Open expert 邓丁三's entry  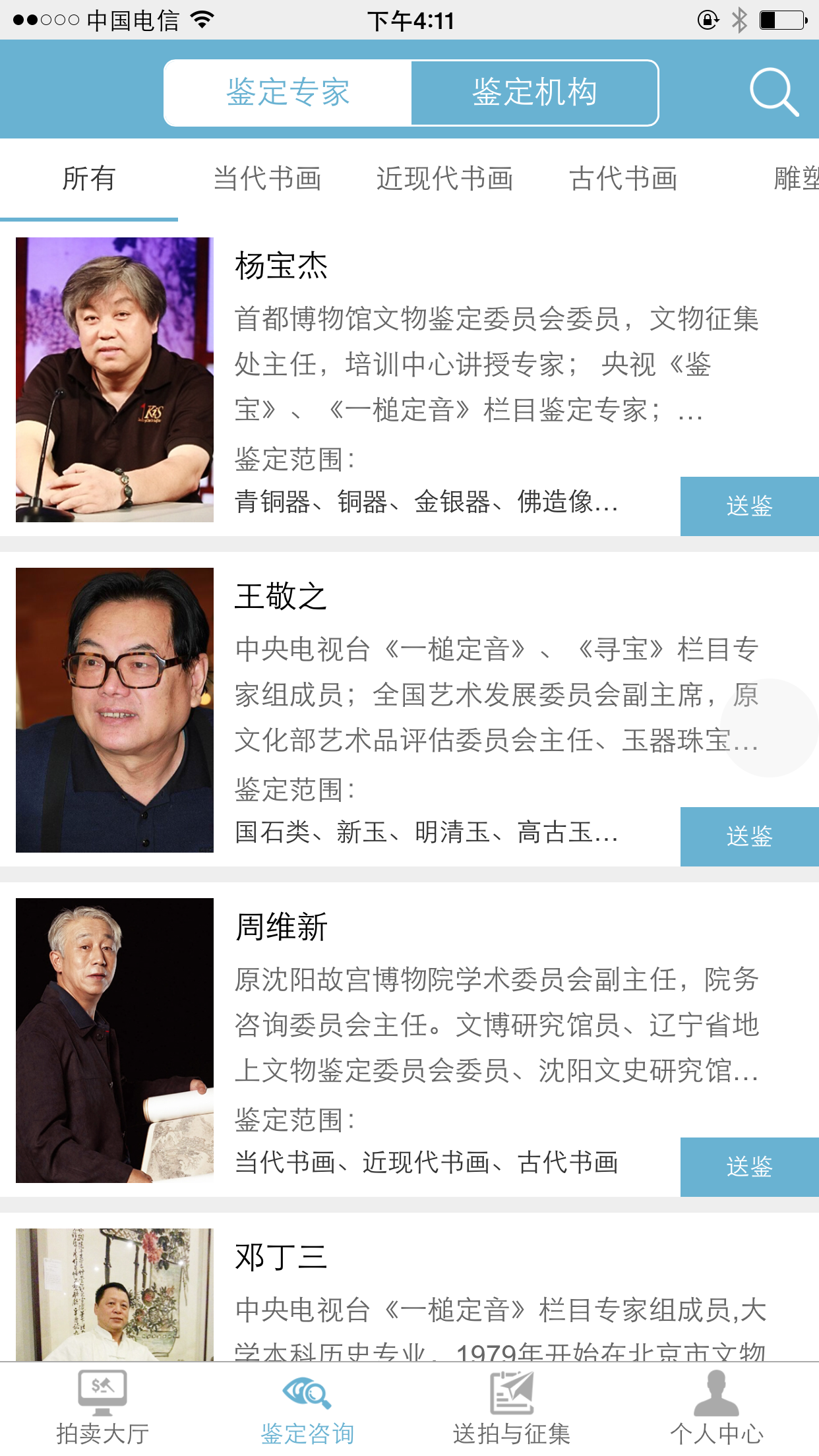[x=281, y=1258]
